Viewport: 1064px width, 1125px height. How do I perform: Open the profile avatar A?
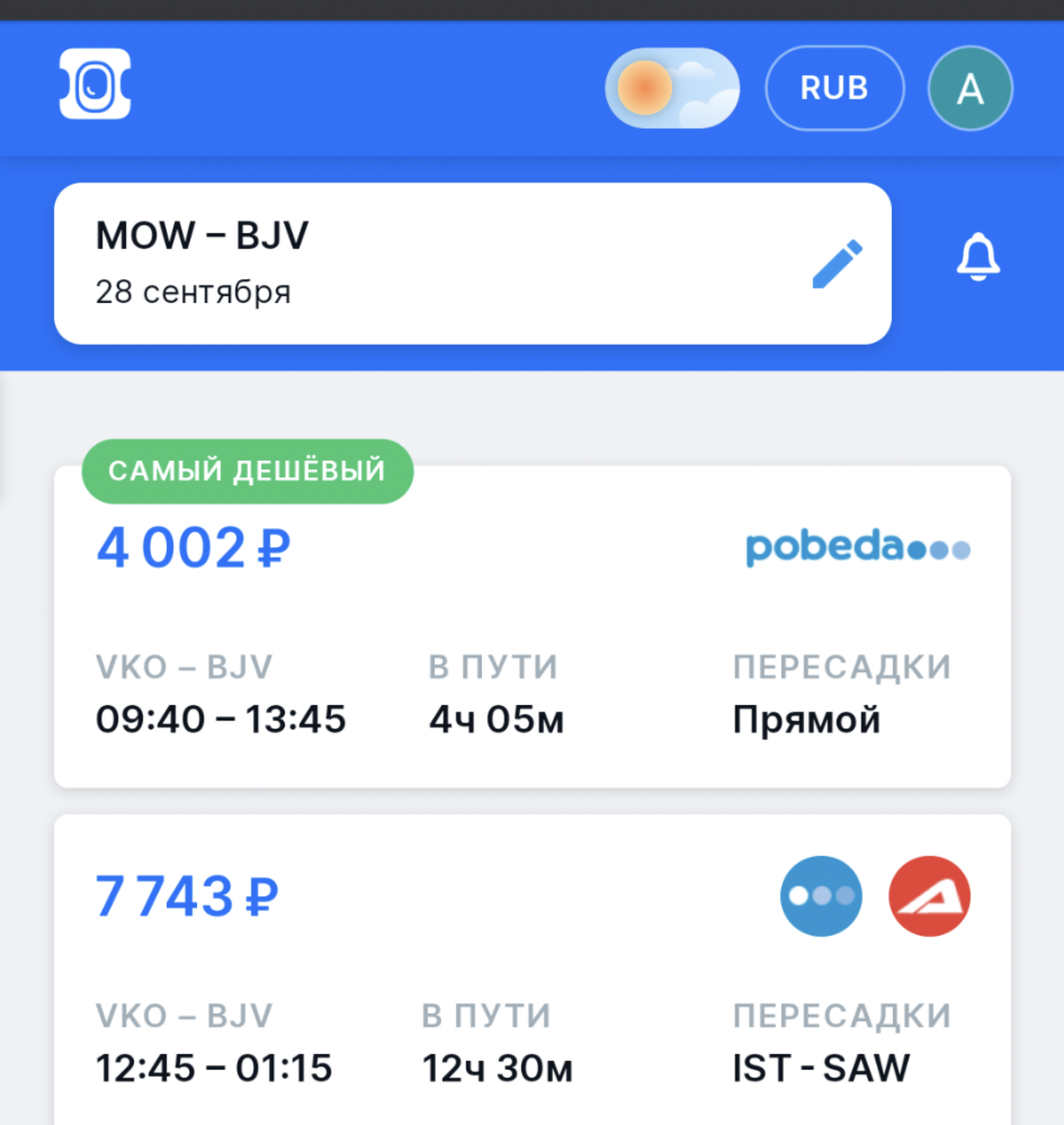pos(970,88)
